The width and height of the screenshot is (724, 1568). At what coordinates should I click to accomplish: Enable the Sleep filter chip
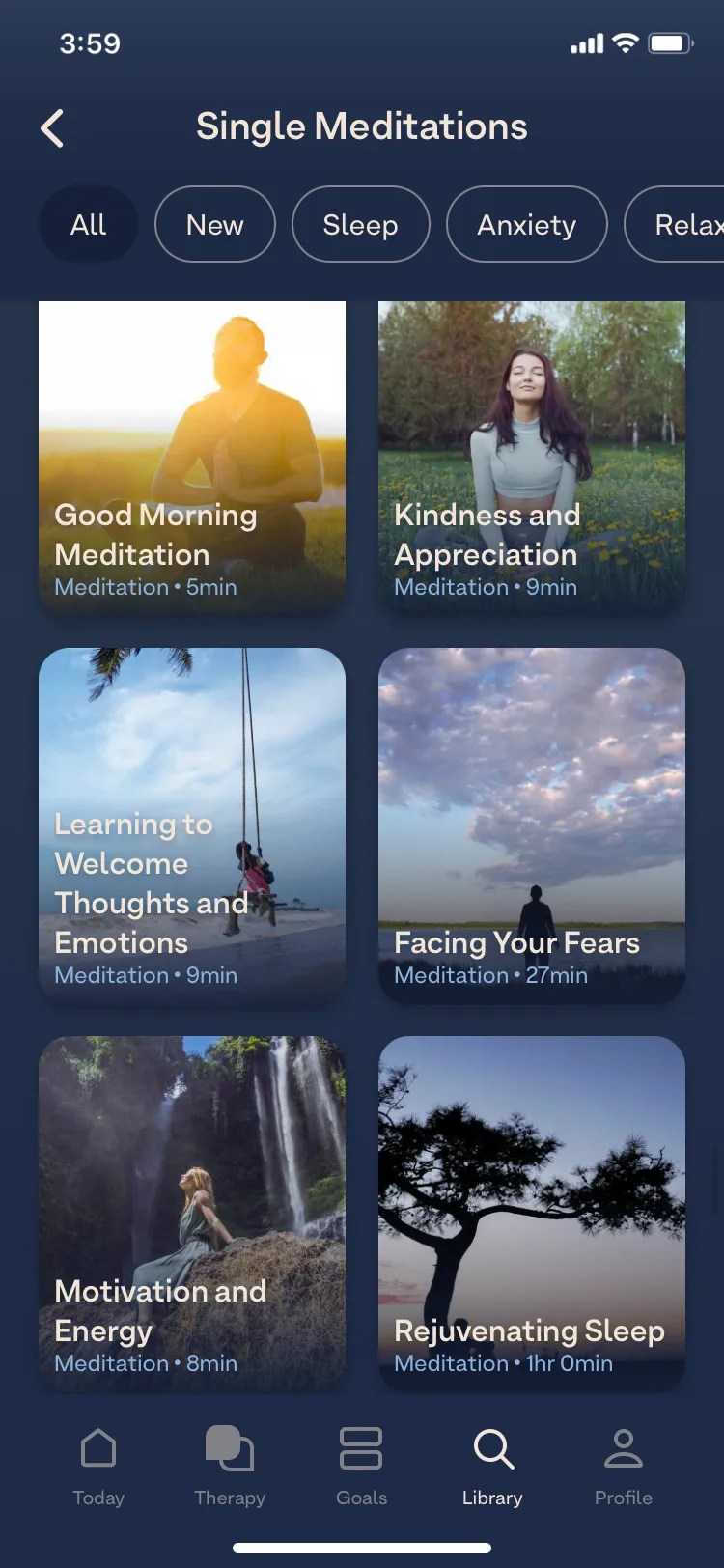[x=360, y=224]
